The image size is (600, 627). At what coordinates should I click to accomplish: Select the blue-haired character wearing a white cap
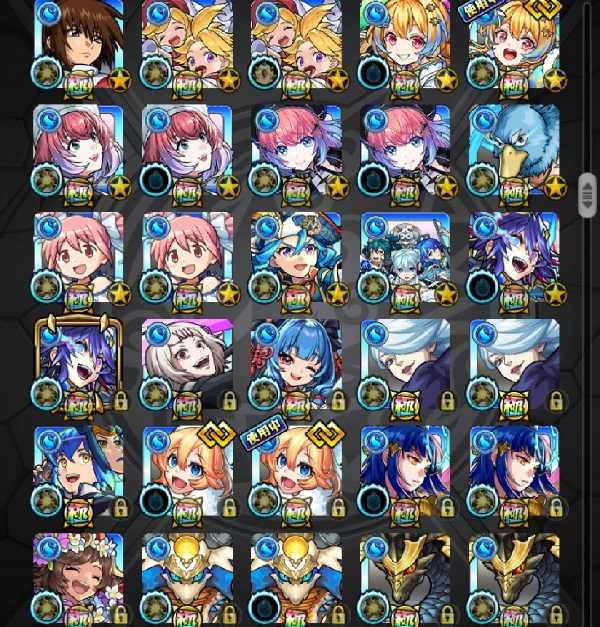click(296, 259)
